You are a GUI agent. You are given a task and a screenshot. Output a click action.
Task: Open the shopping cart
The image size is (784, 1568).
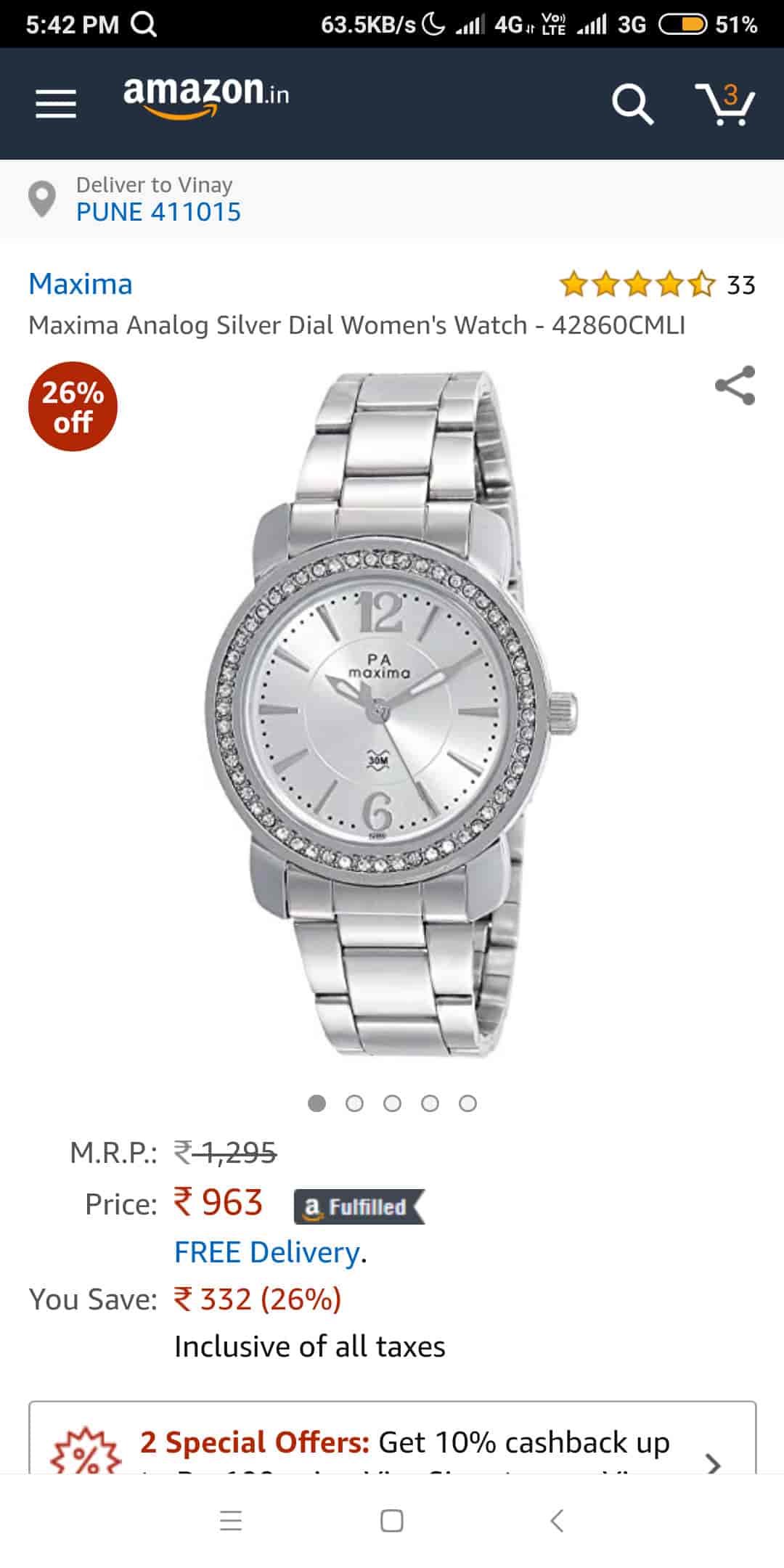point(725,103)
